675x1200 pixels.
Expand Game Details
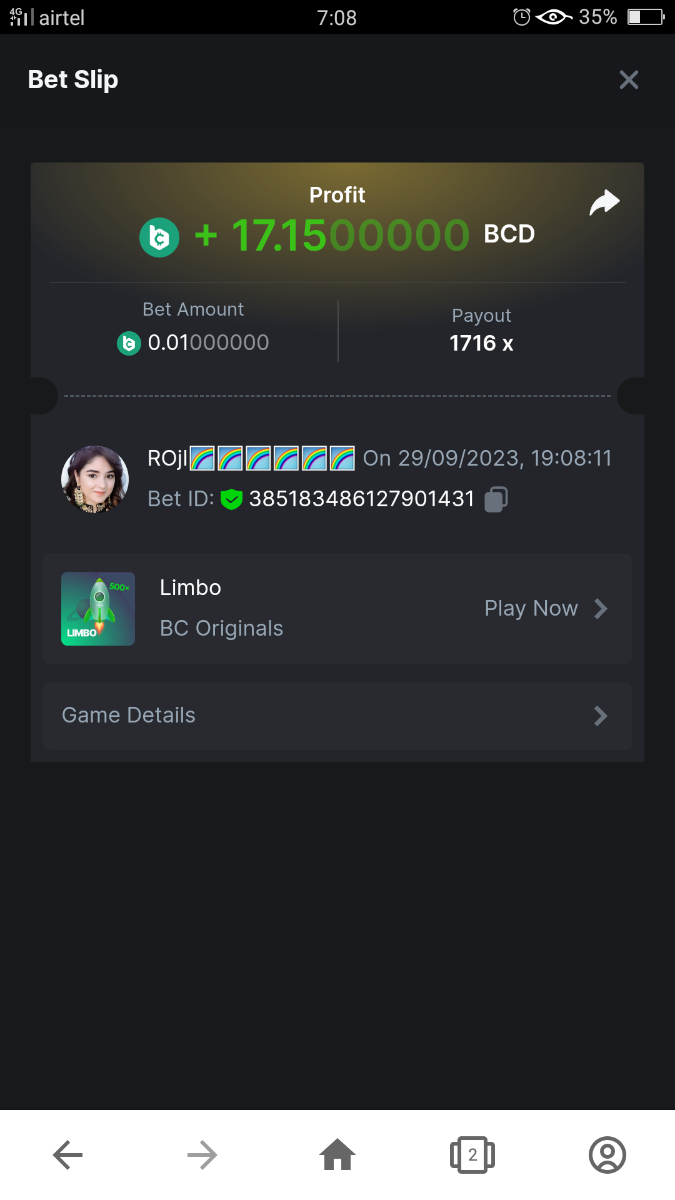click(x=337, y=716)
